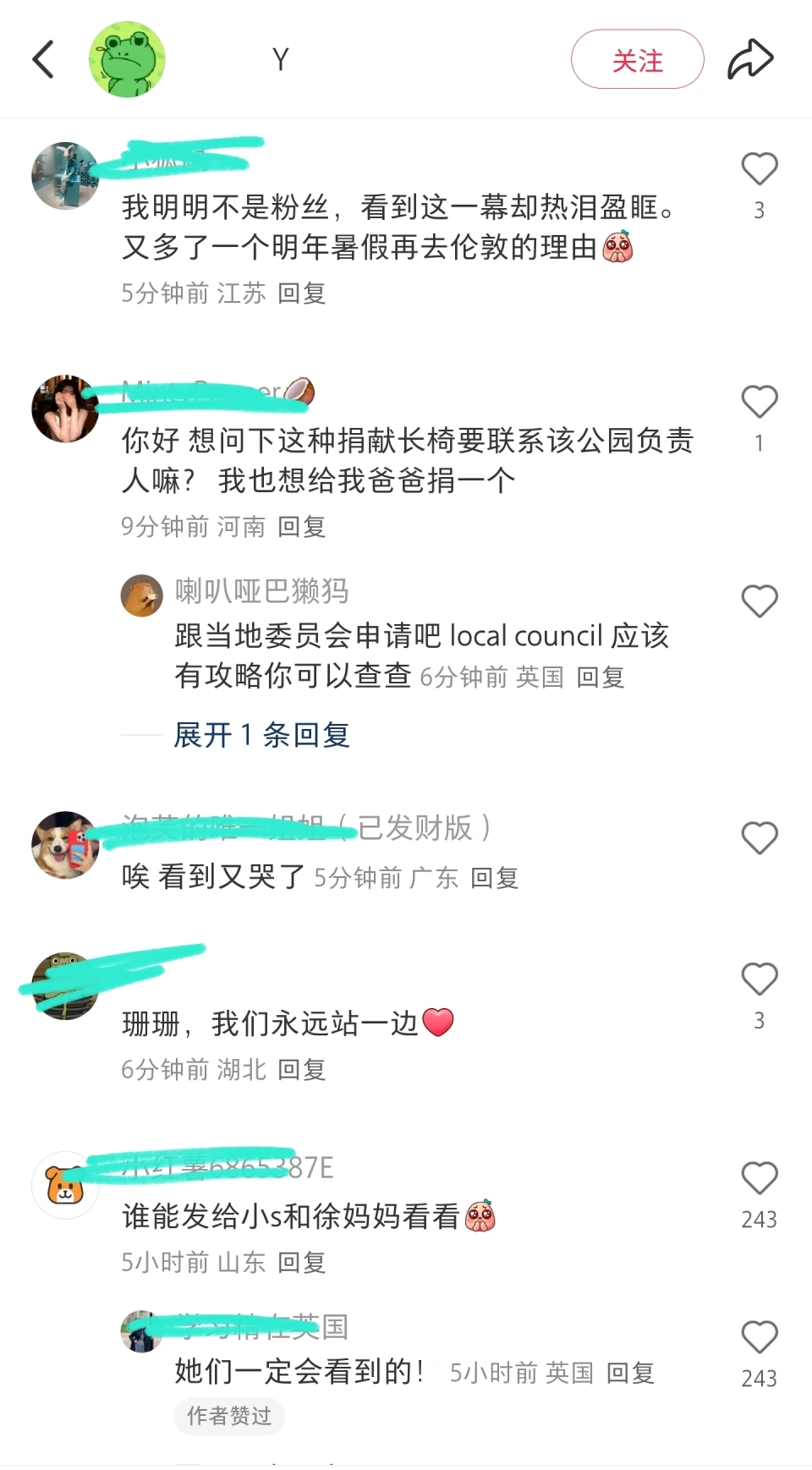This screenshot has width=812, height=1470.
Task: Go back using the top-left arrow
Action: [43, 59]
